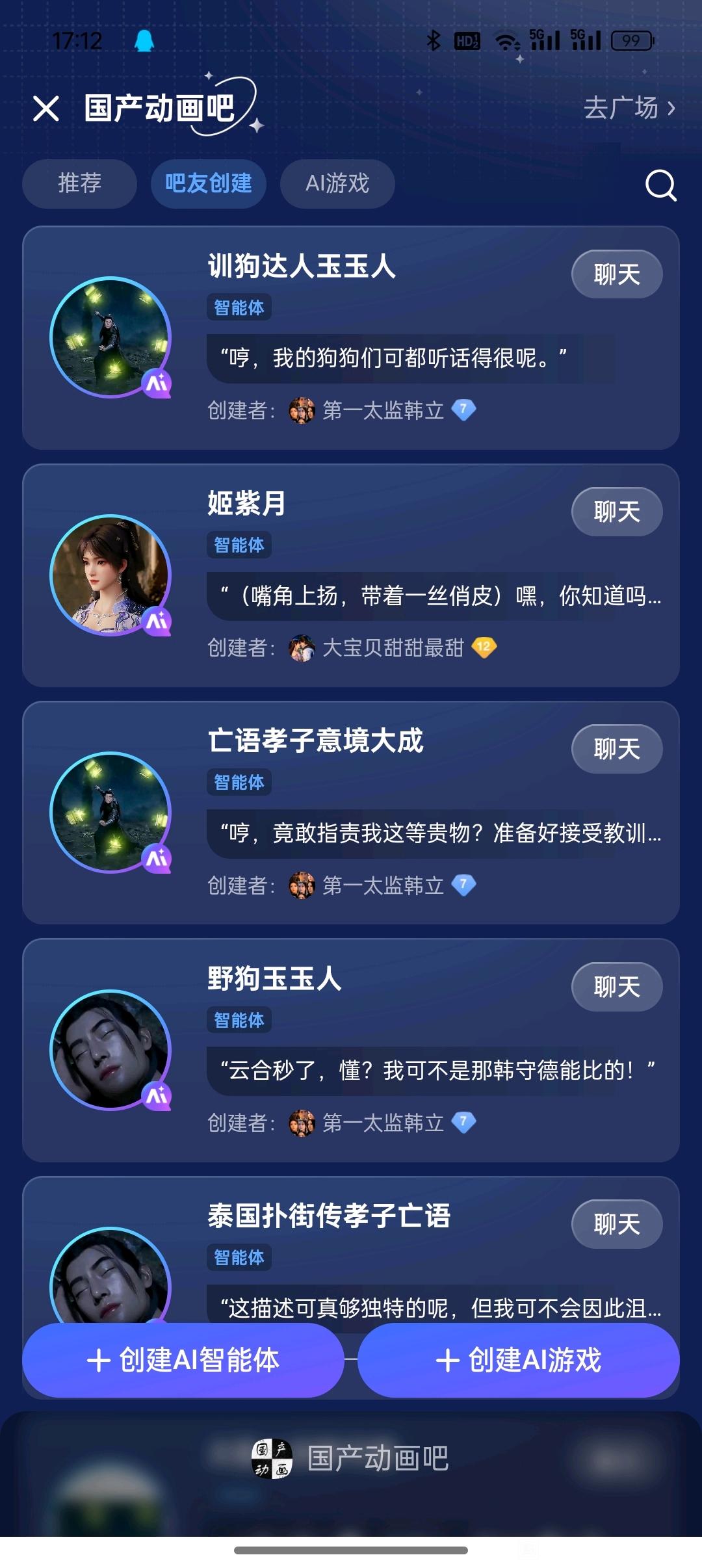Tap 聊天 for 泰国扑街传孝子亡语

tap(616, 1224)
